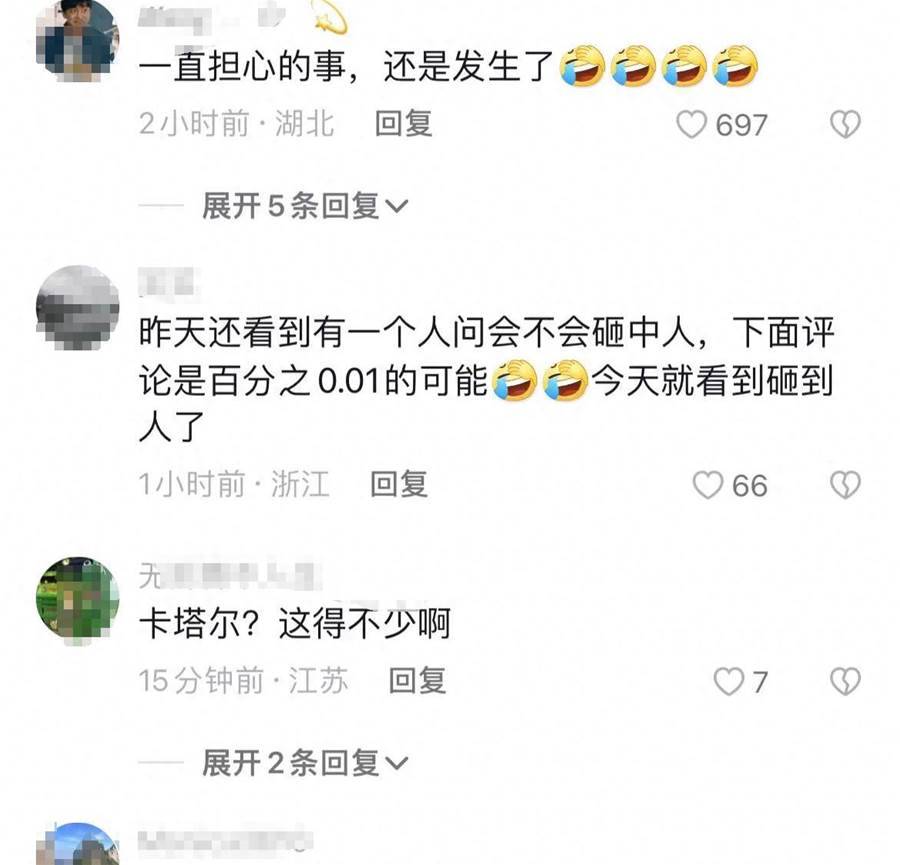Screen dimensions: 900x865
Task: Like the 卡塔尔 comment with 7 likes
Action: pos(728,682)
